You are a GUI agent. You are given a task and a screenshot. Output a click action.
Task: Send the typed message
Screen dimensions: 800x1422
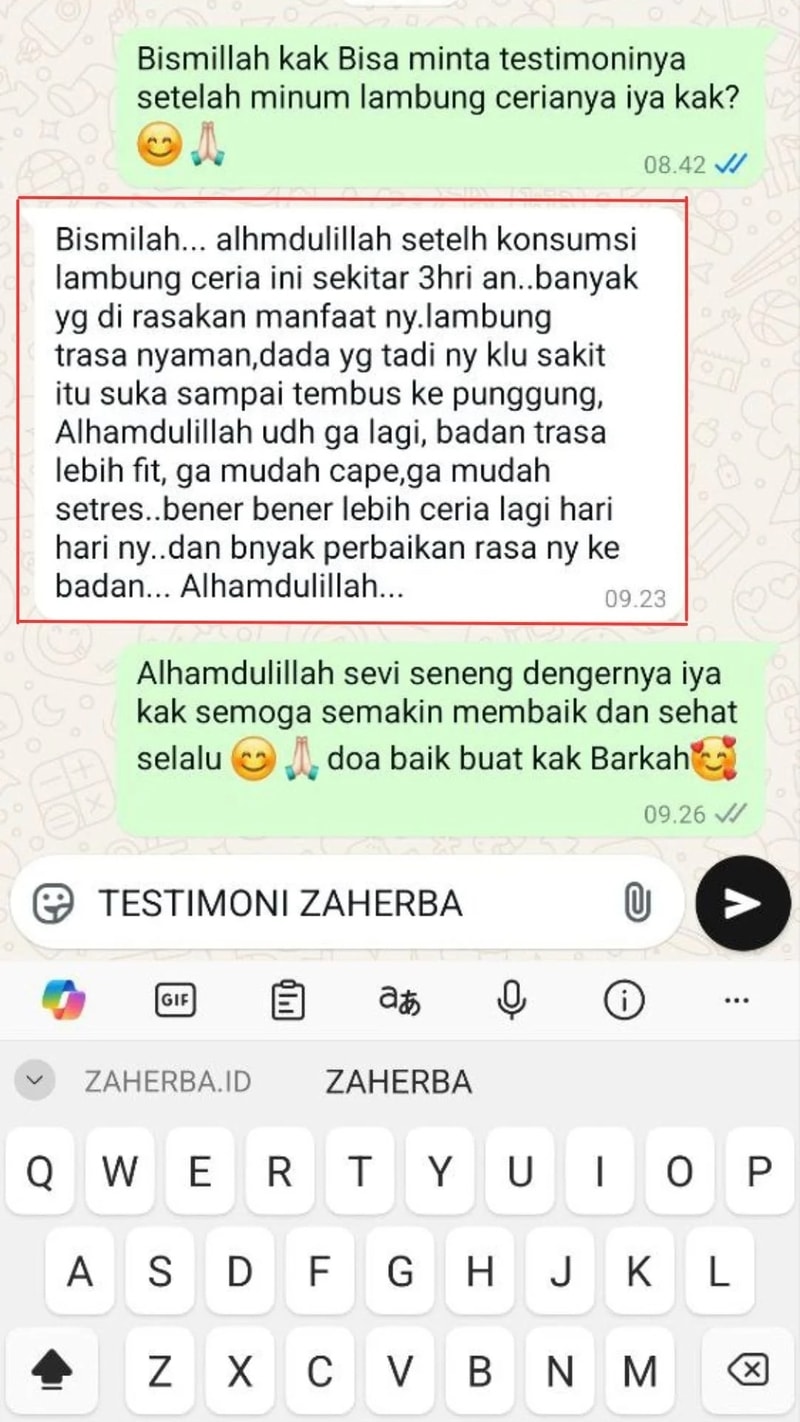(743, 903)
